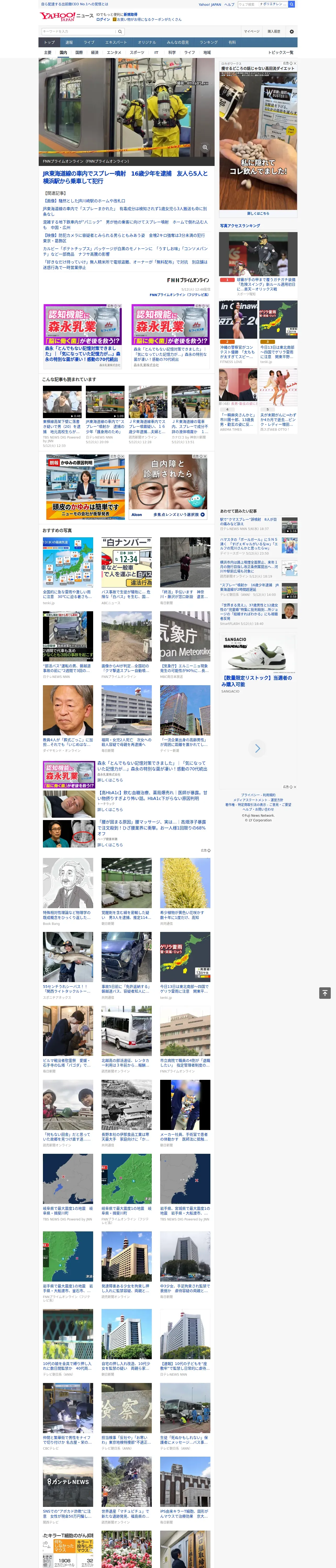Open the JR東海道線スプレー噴射 headline article

pos(125,177)
